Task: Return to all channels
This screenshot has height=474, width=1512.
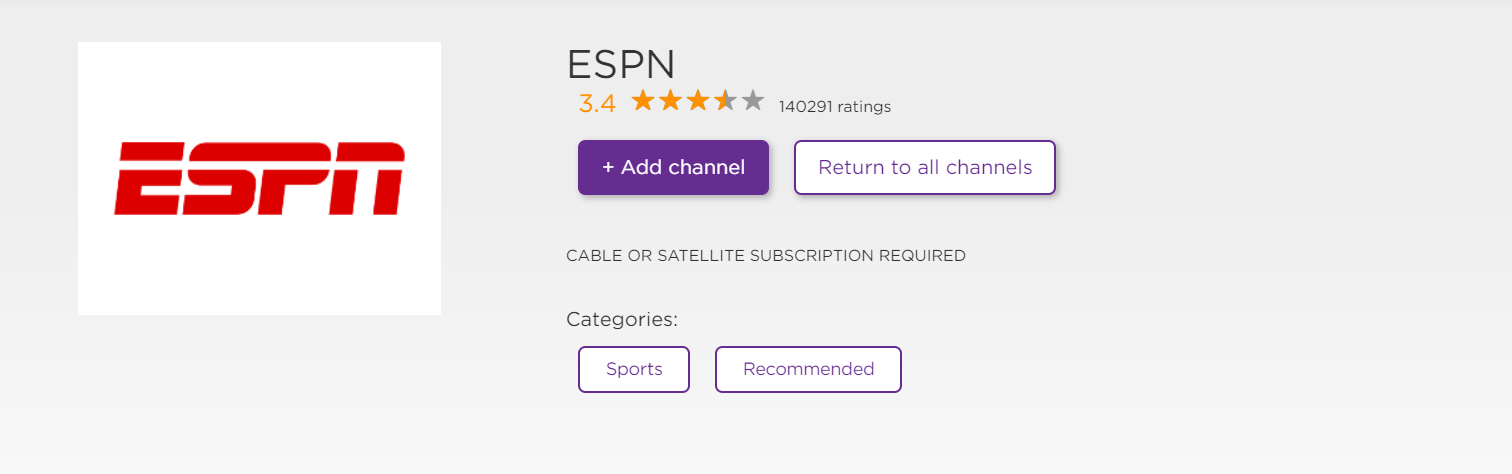Action: click(924, 168)
